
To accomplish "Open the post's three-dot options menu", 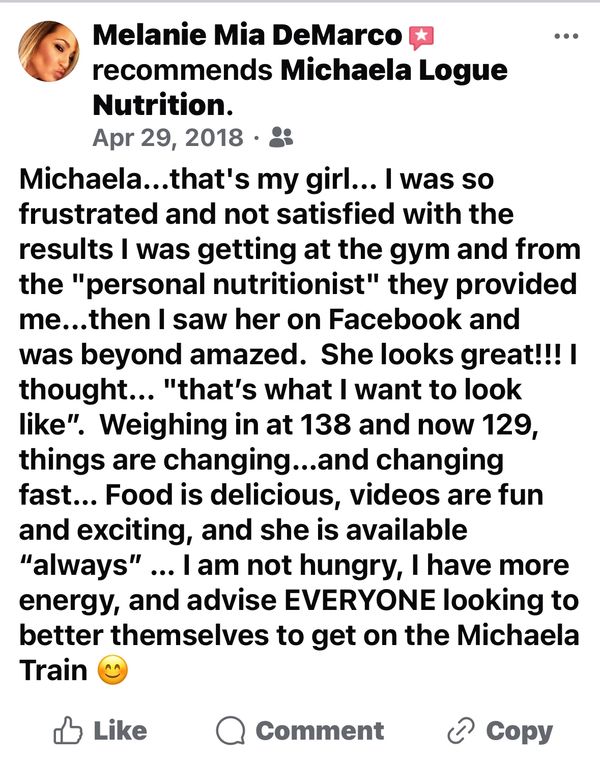I will tap(566, 36).
